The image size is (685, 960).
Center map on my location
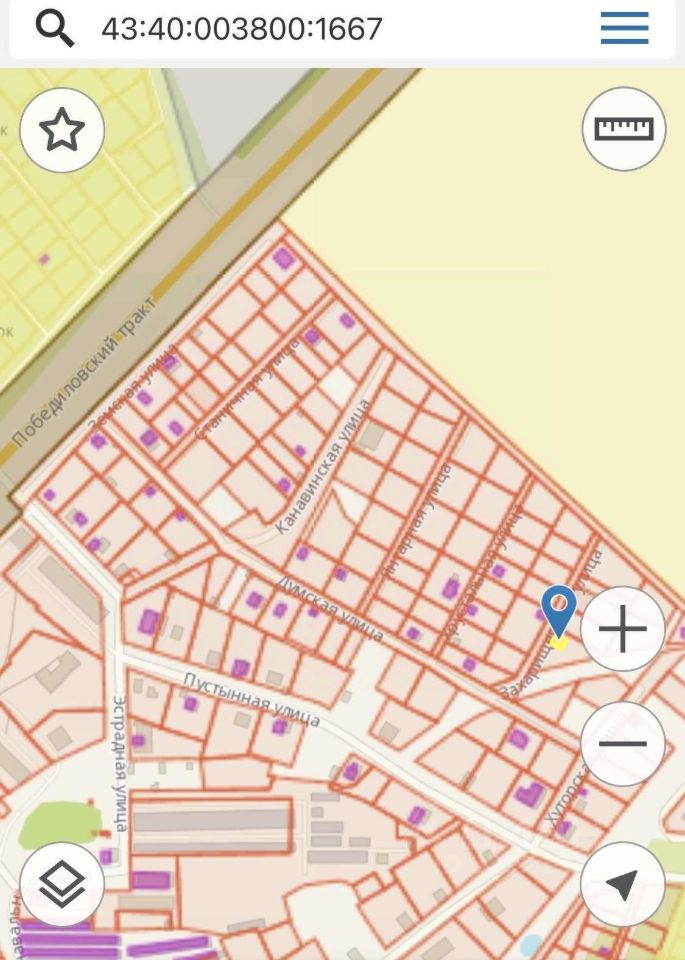pos(622,884)
